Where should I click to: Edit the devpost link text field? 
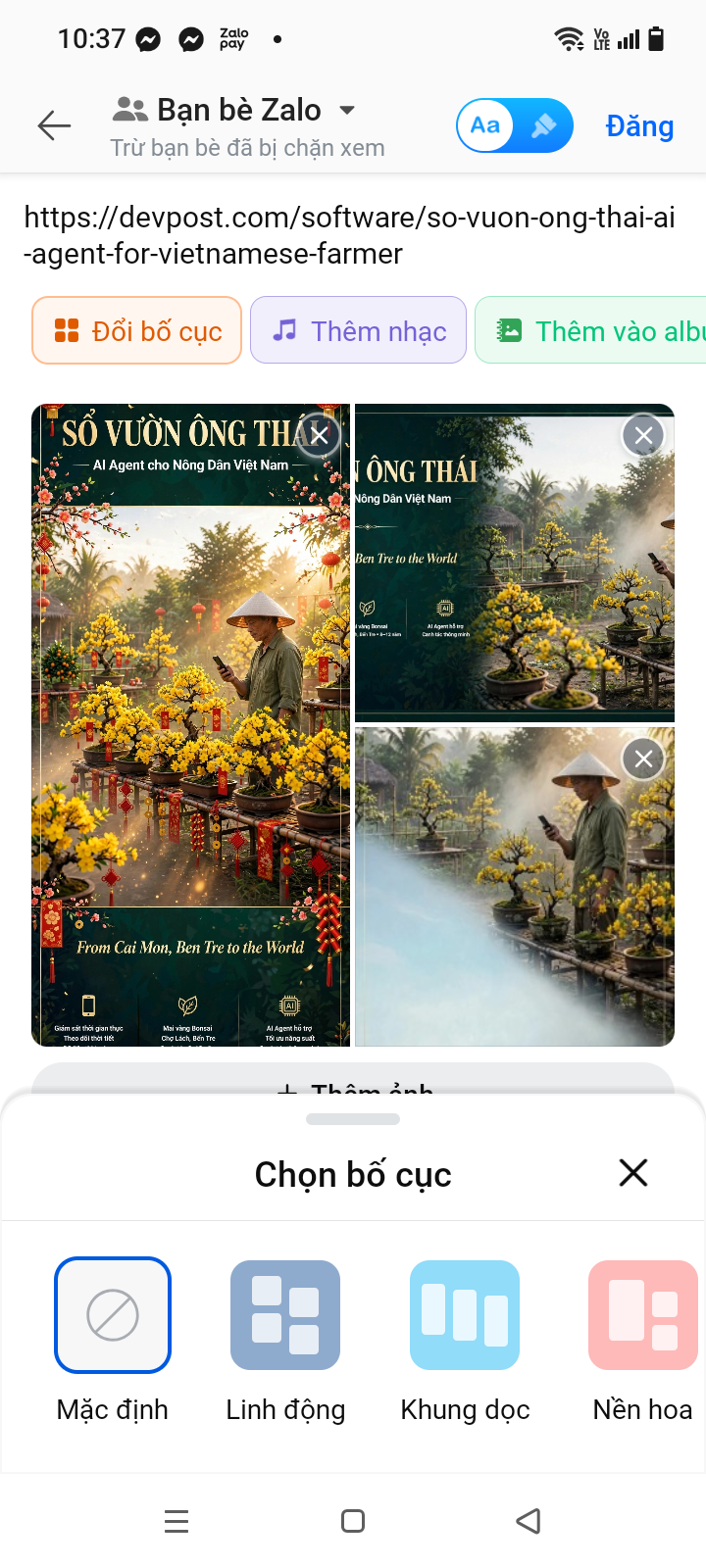point(351,235)
